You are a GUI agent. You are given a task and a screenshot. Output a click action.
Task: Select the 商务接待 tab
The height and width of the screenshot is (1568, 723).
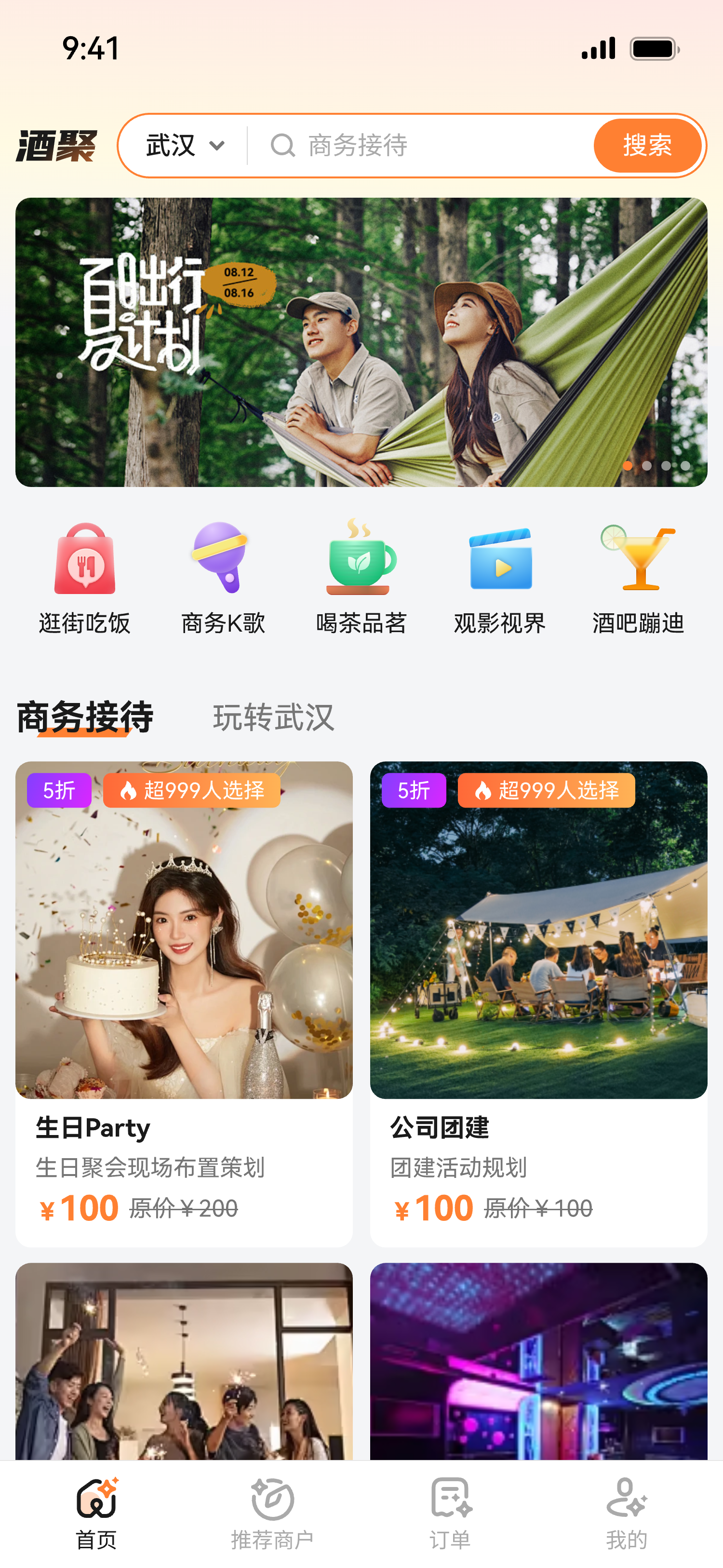click(85, 717)
